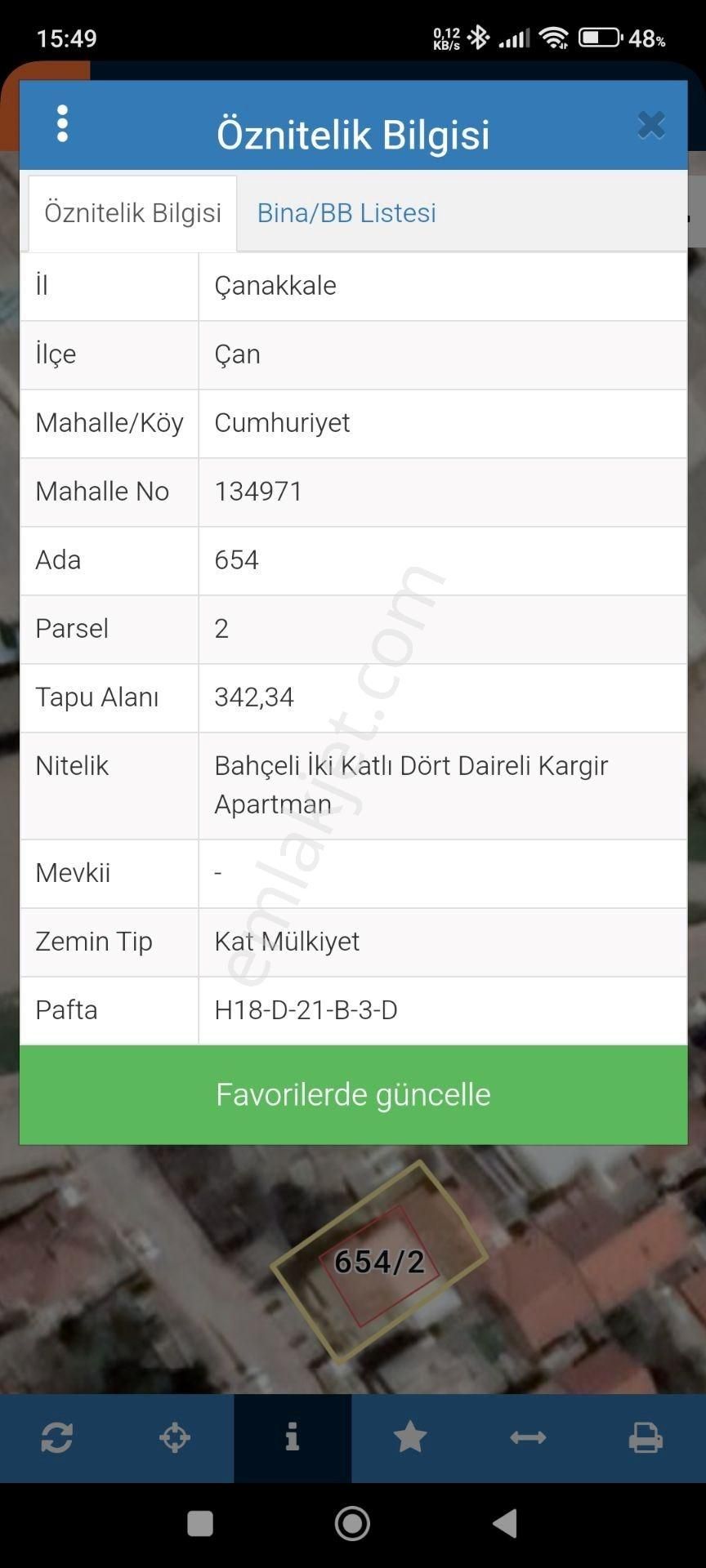Image resolution: width=706 pixels, height=1568 pixels.
Task: Go to the home screen
Action: [352, 1523]
